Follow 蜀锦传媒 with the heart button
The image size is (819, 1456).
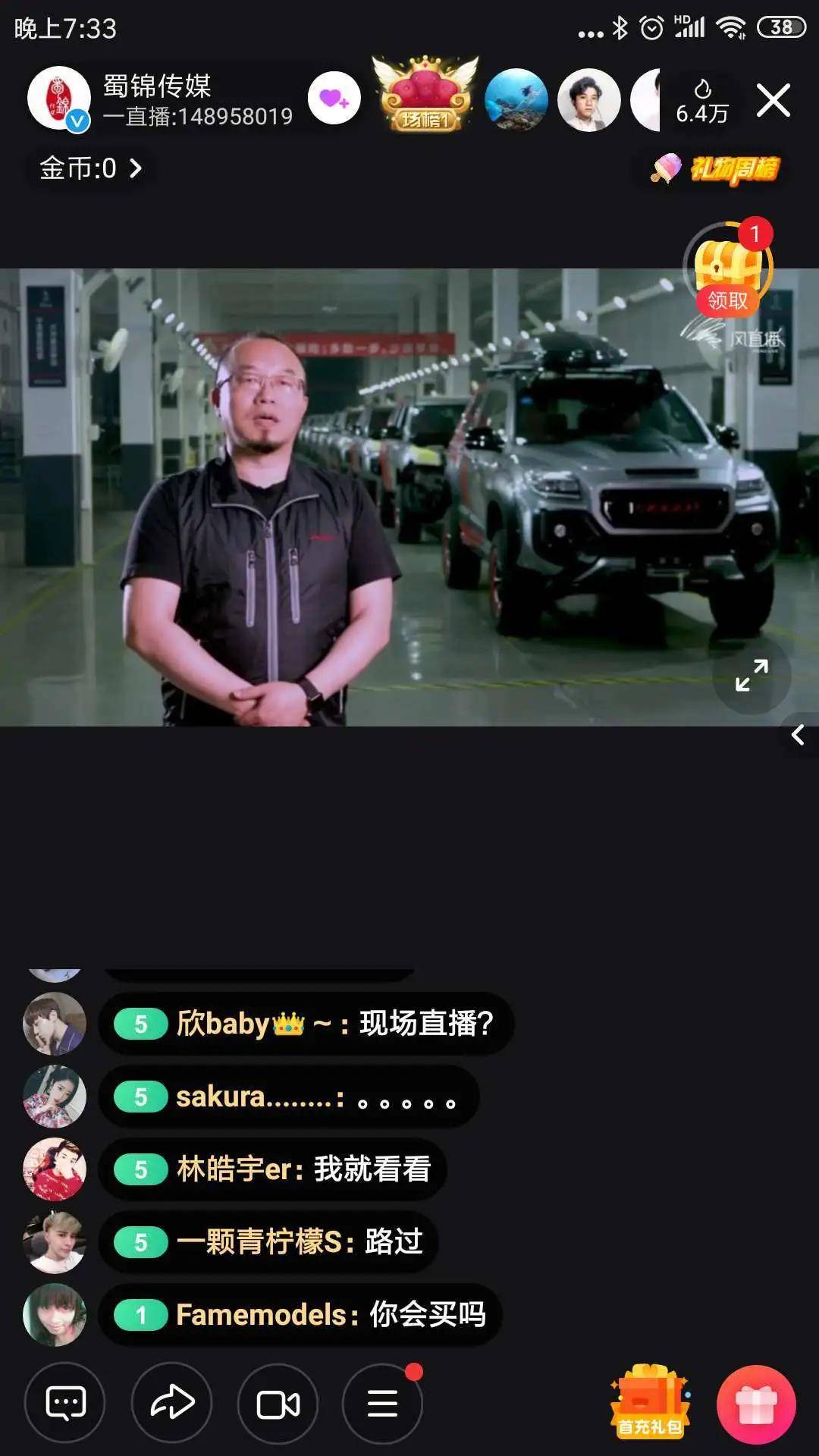pyautogui.click(x=334, y=99)
